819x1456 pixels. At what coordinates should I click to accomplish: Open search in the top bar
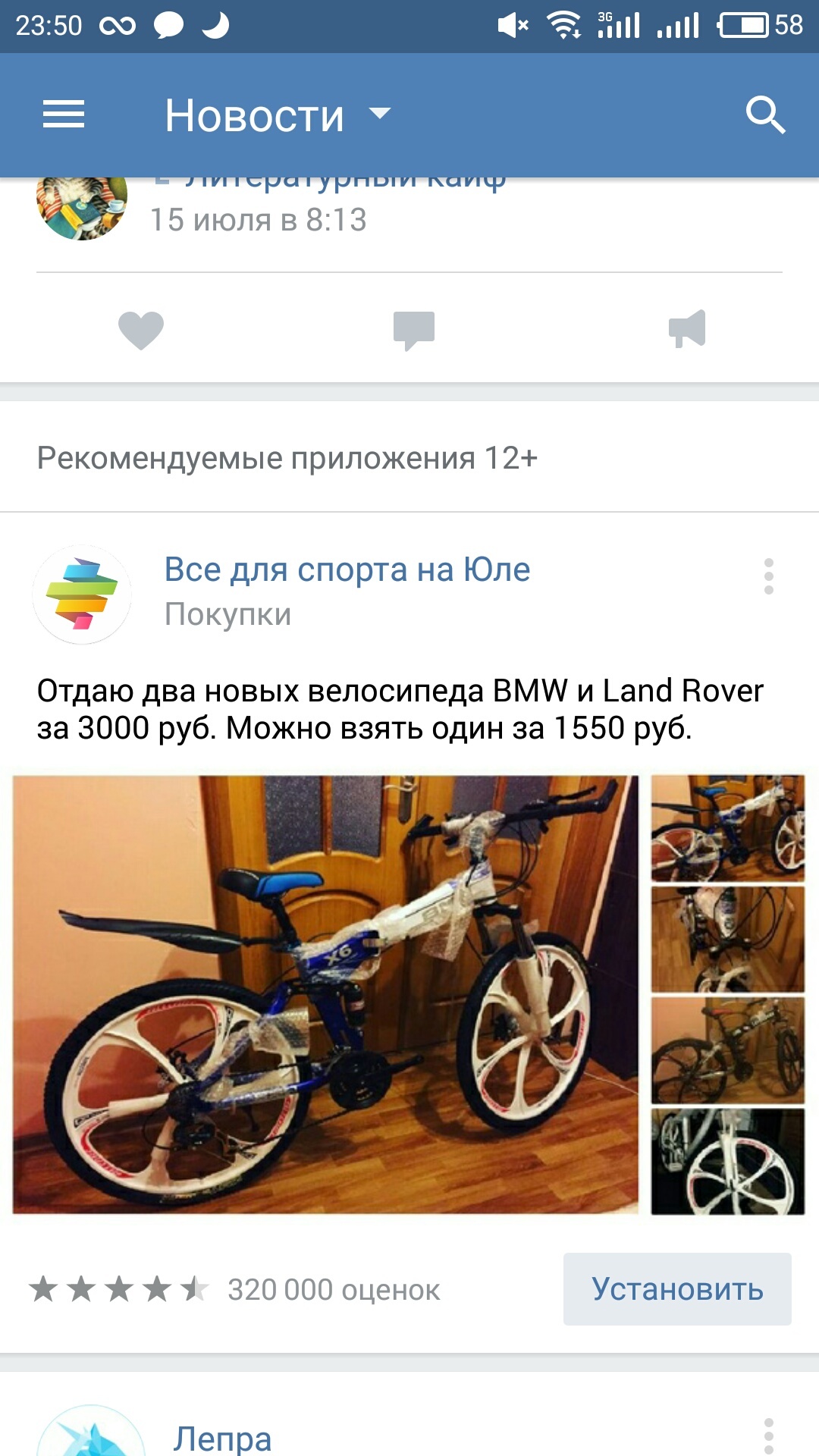pyautogui.click(x=764, y=115)
